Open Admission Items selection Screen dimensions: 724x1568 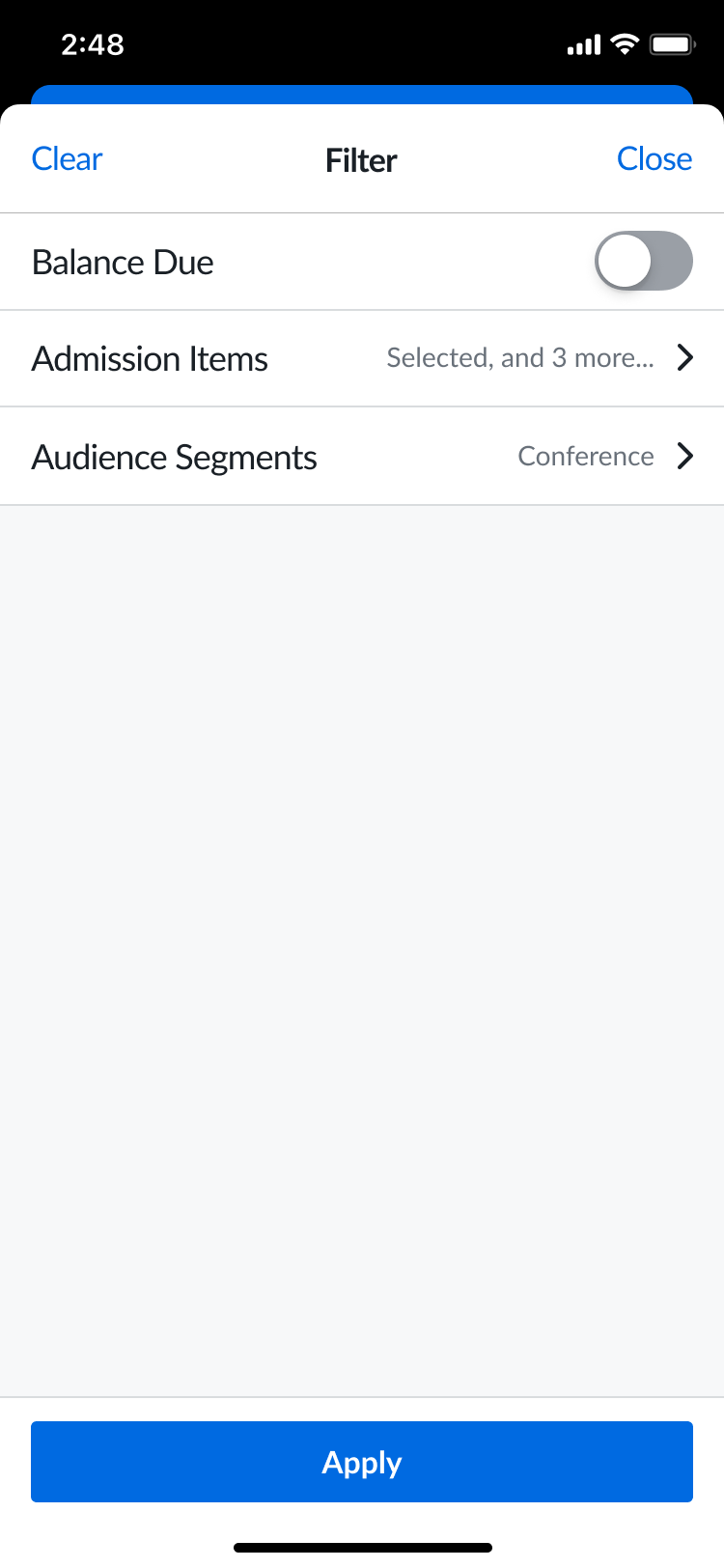coord(362,358)
